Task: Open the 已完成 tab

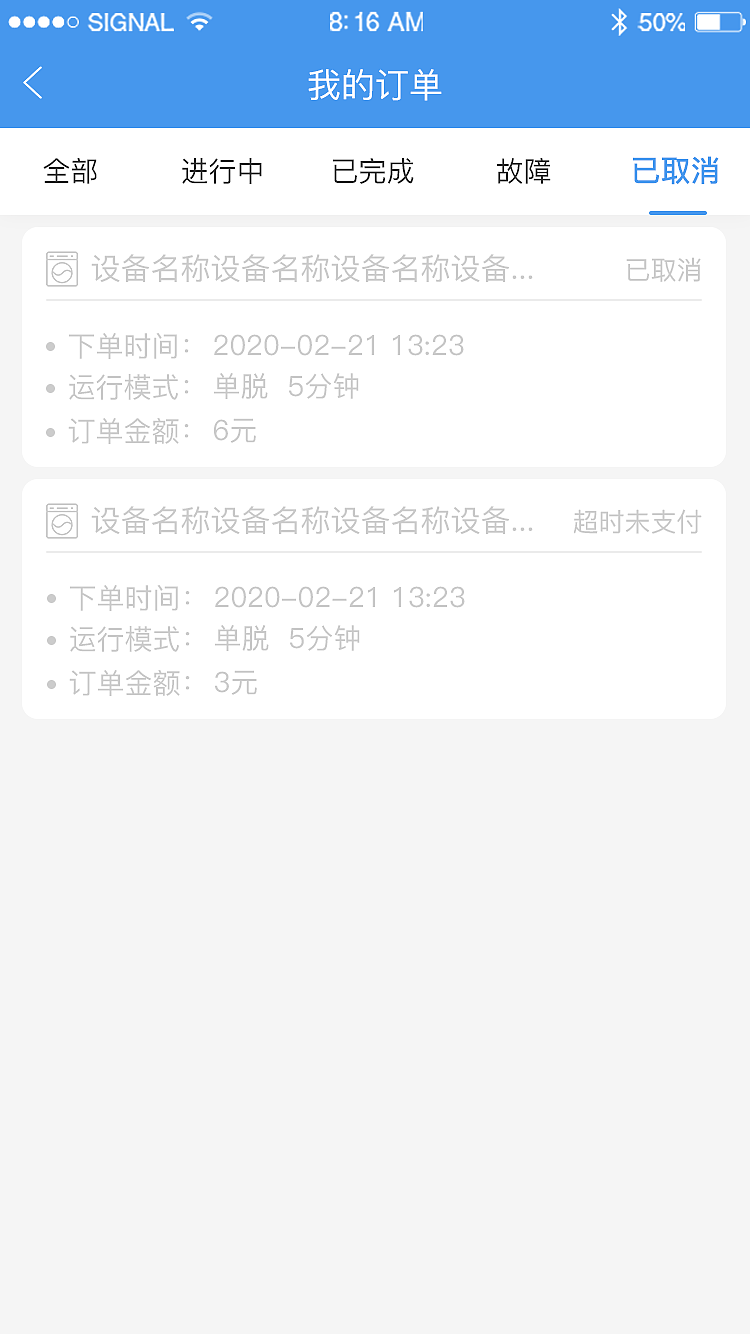Action: 373,171
